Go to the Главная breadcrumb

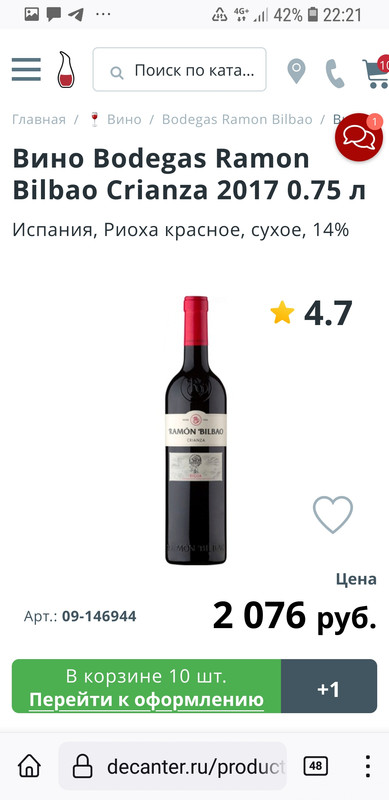pos(39,119)
